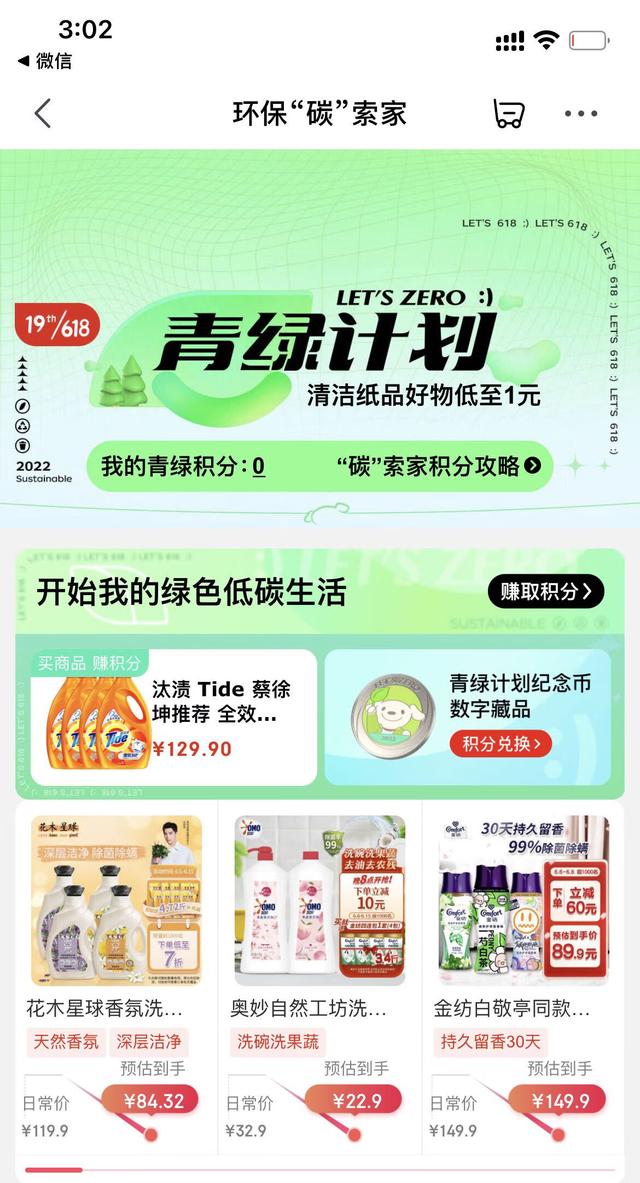Open the Tide 汰渍 product card
Screen dimensions: 640x1183
173,718
